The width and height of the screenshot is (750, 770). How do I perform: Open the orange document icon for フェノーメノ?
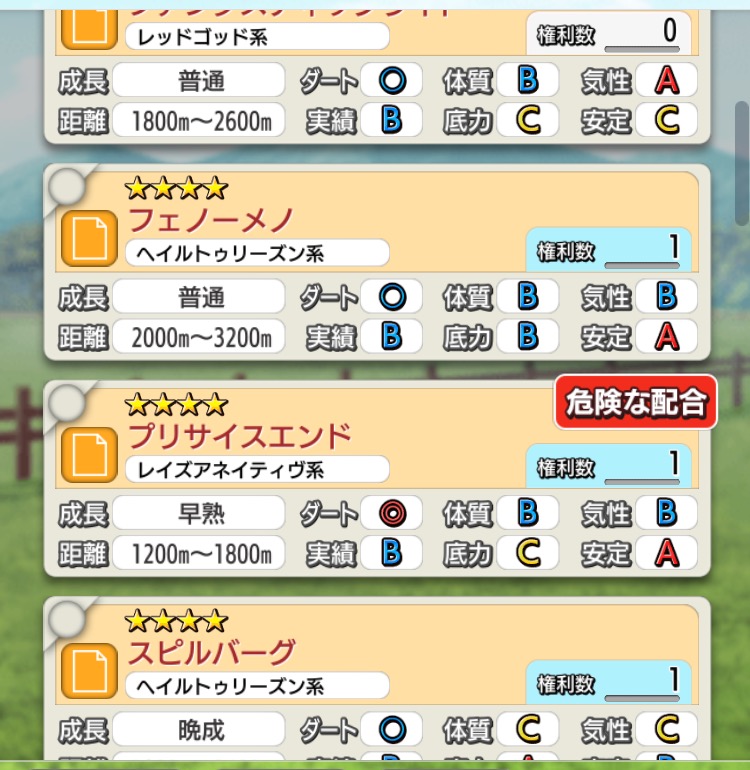click(x=89, y=238)
